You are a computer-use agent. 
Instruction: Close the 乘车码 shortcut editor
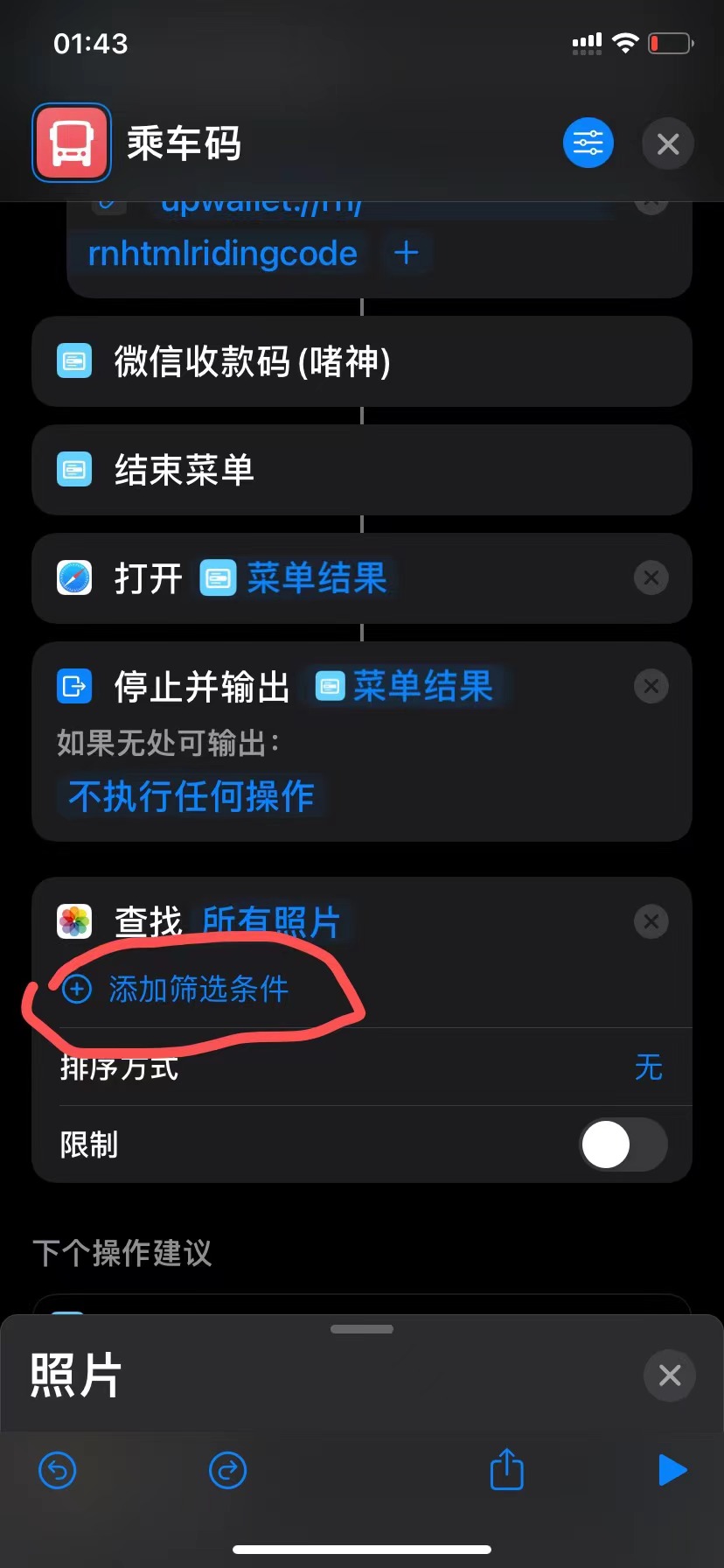coord(668,143)
